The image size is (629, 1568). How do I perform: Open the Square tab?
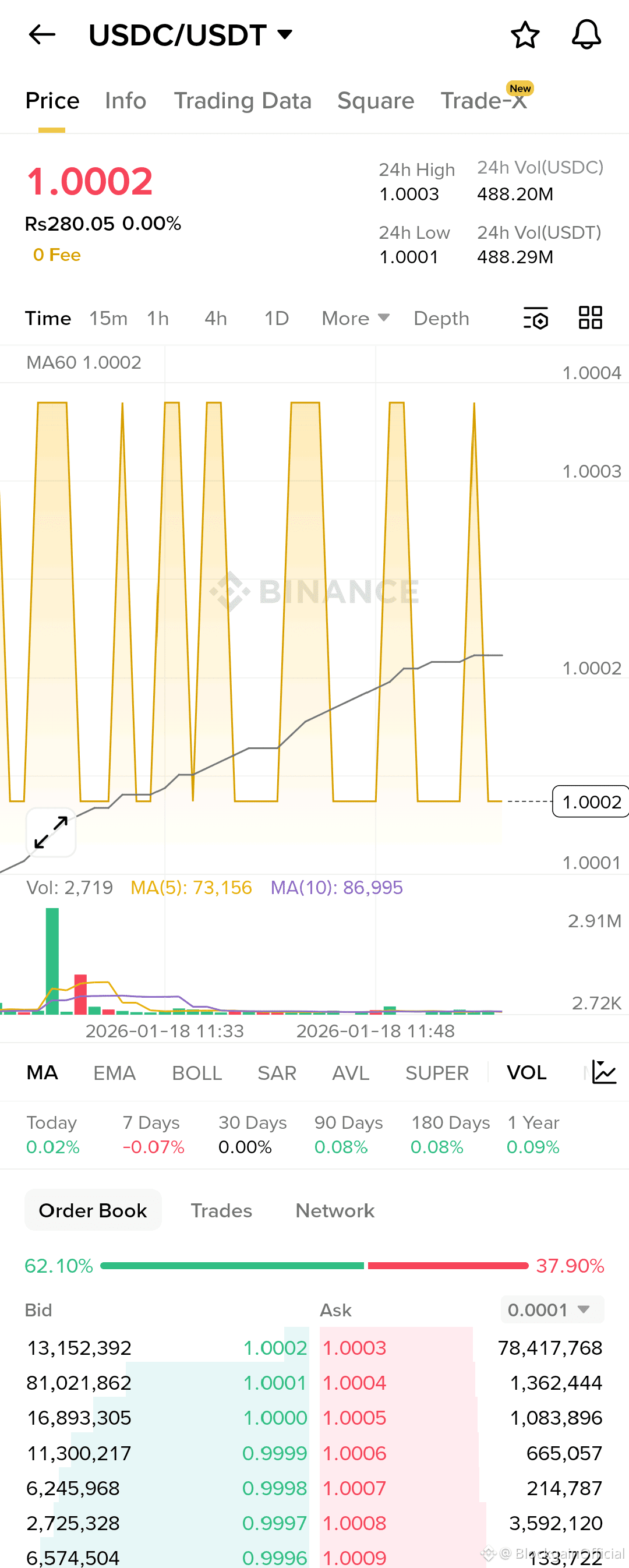pos(375,100)
